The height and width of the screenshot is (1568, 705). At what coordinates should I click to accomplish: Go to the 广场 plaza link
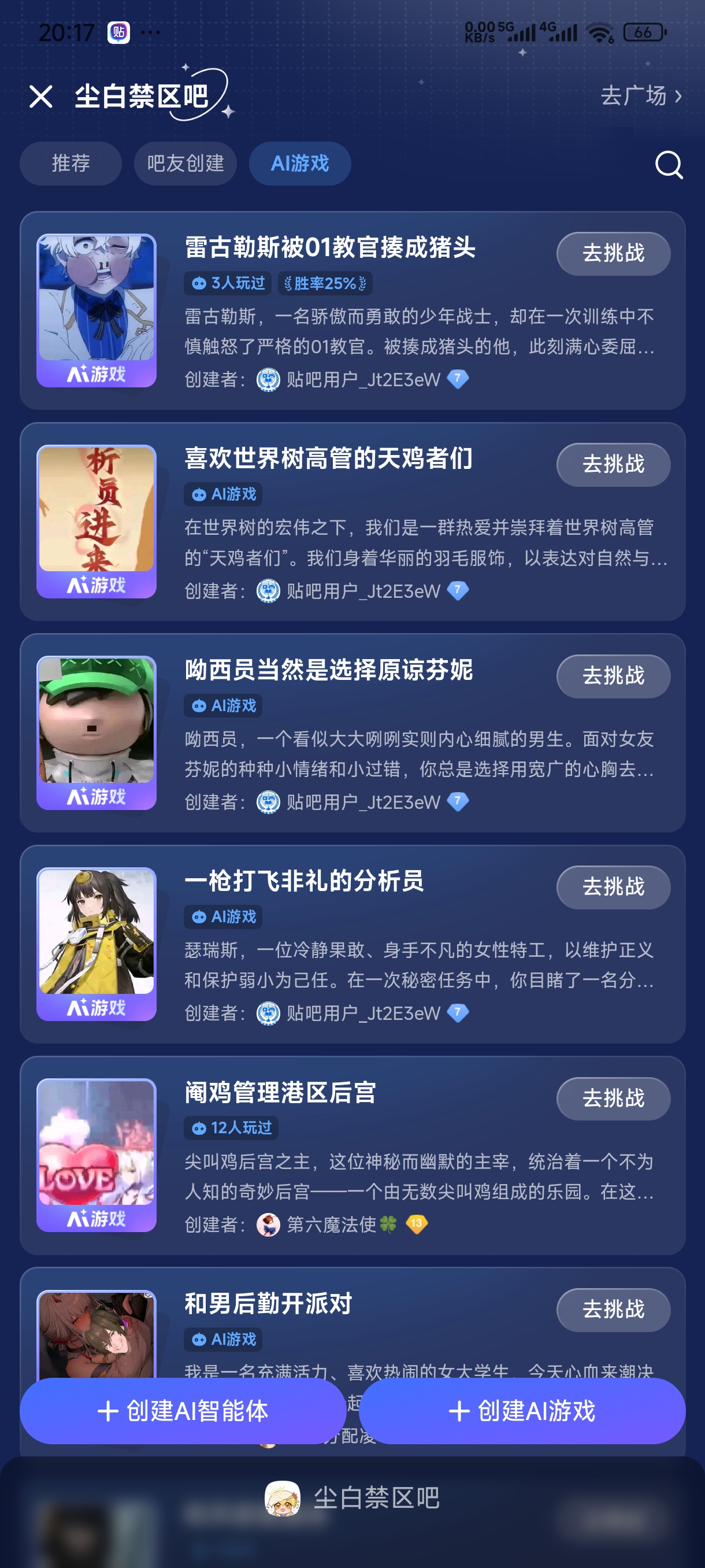coord(640,96)
